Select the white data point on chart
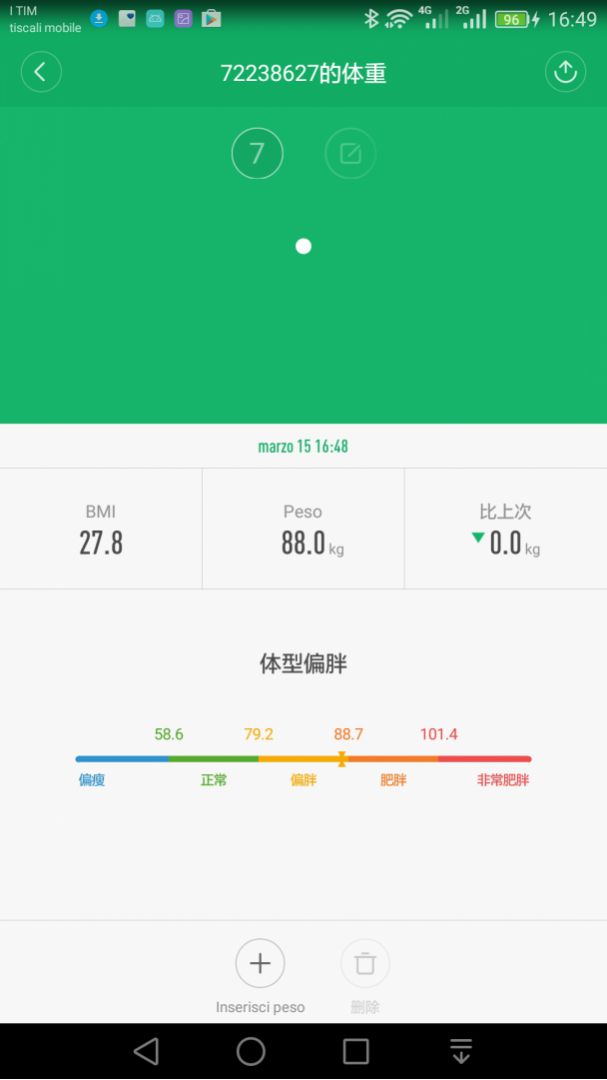Viewport: 607px width, 1080px height. coord(304,246)
